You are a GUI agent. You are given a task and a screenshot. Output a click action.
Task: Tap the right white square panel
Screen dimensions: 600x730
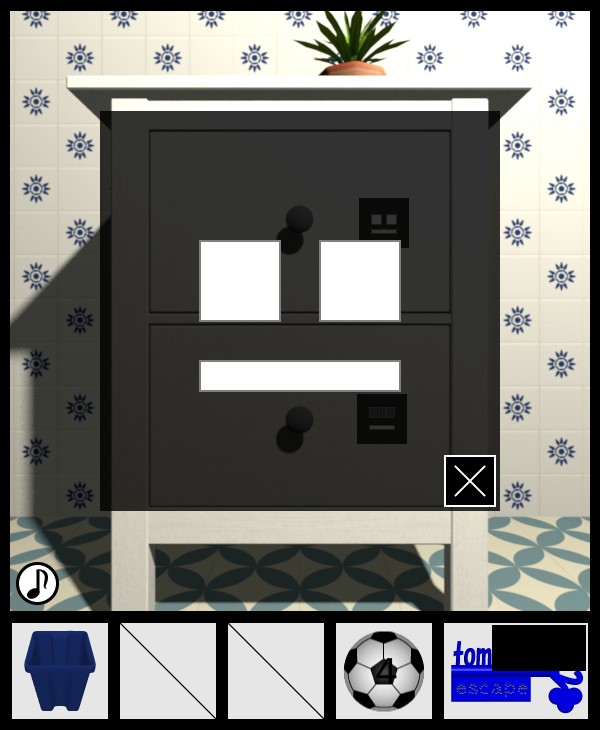coord(360,281)
